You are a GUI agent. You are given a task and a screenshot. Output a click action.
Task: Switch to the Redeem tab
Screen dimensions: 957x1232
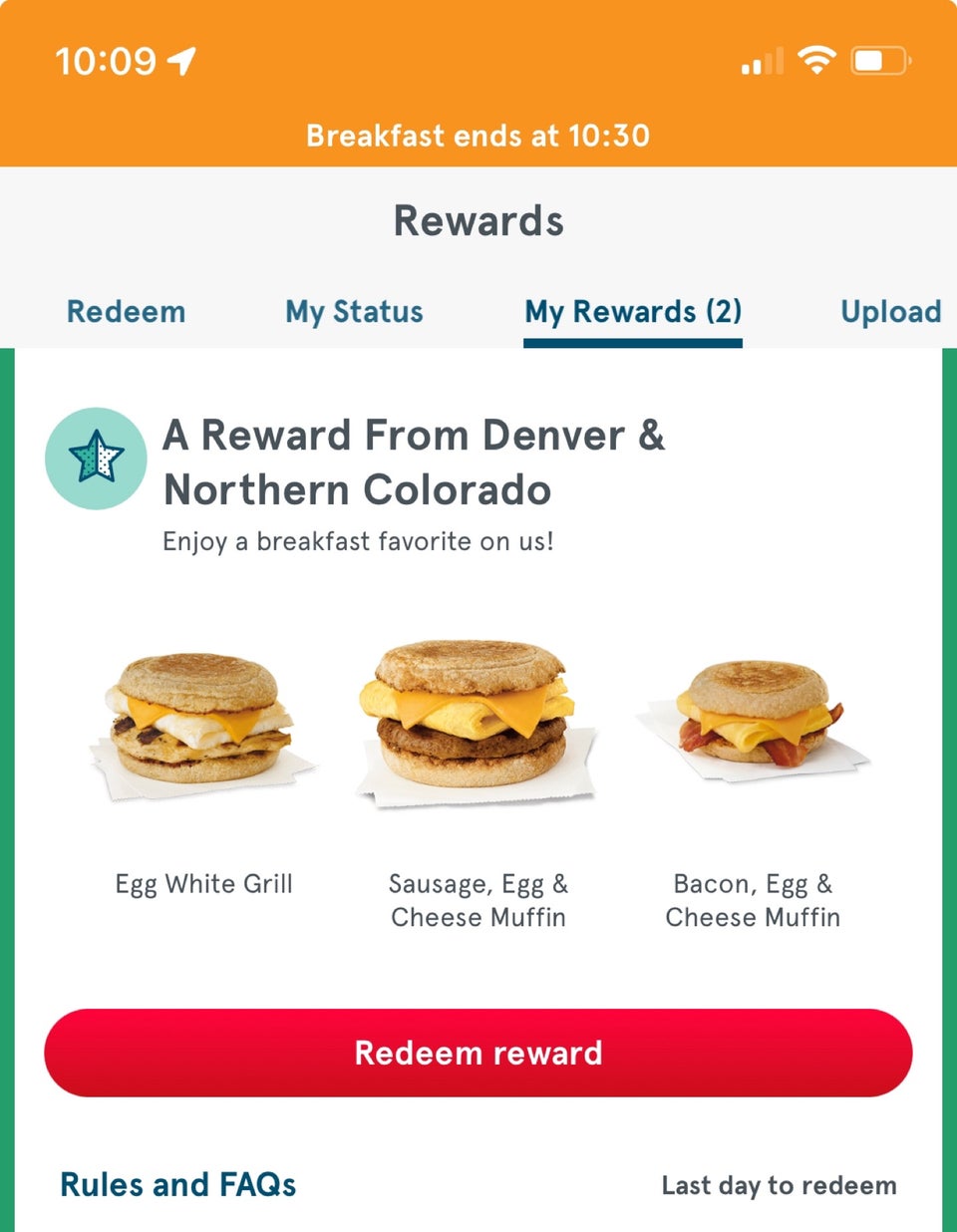[126, 312]
